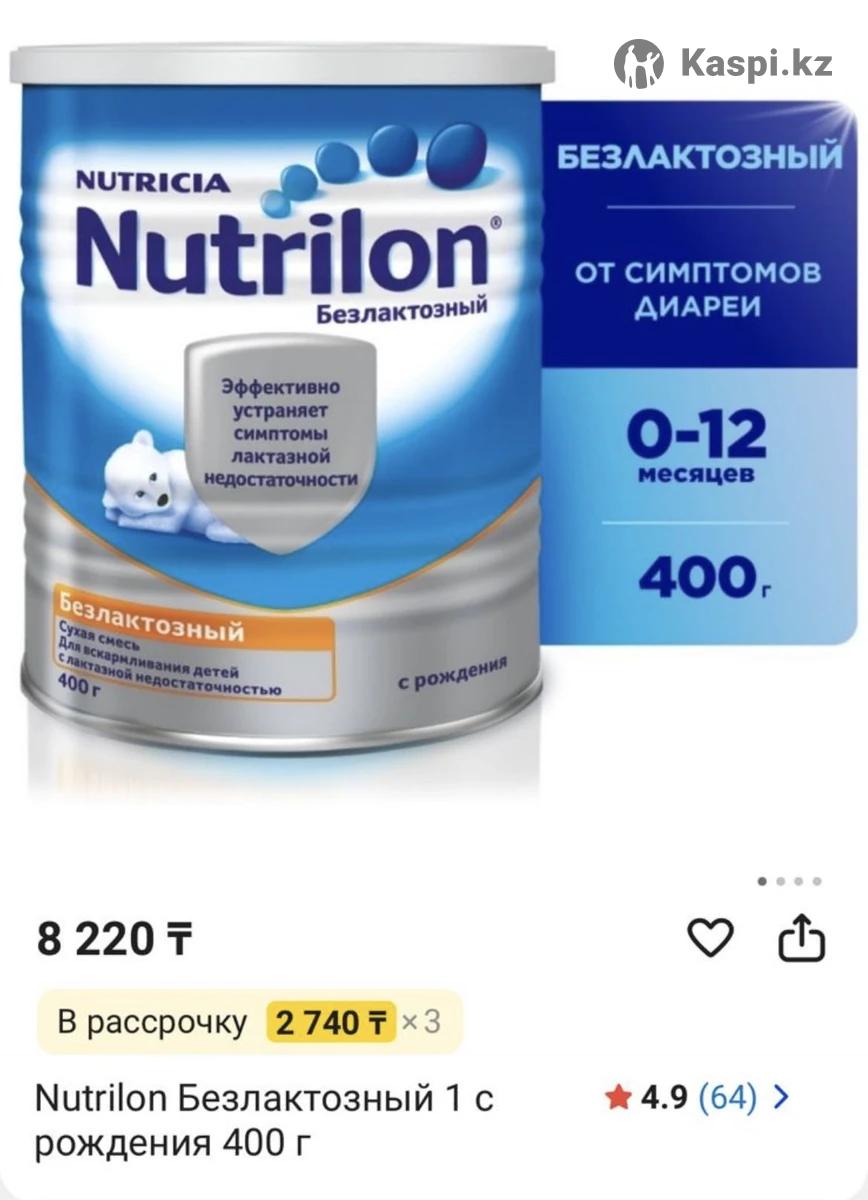Share this product listing

click(801, 939)
